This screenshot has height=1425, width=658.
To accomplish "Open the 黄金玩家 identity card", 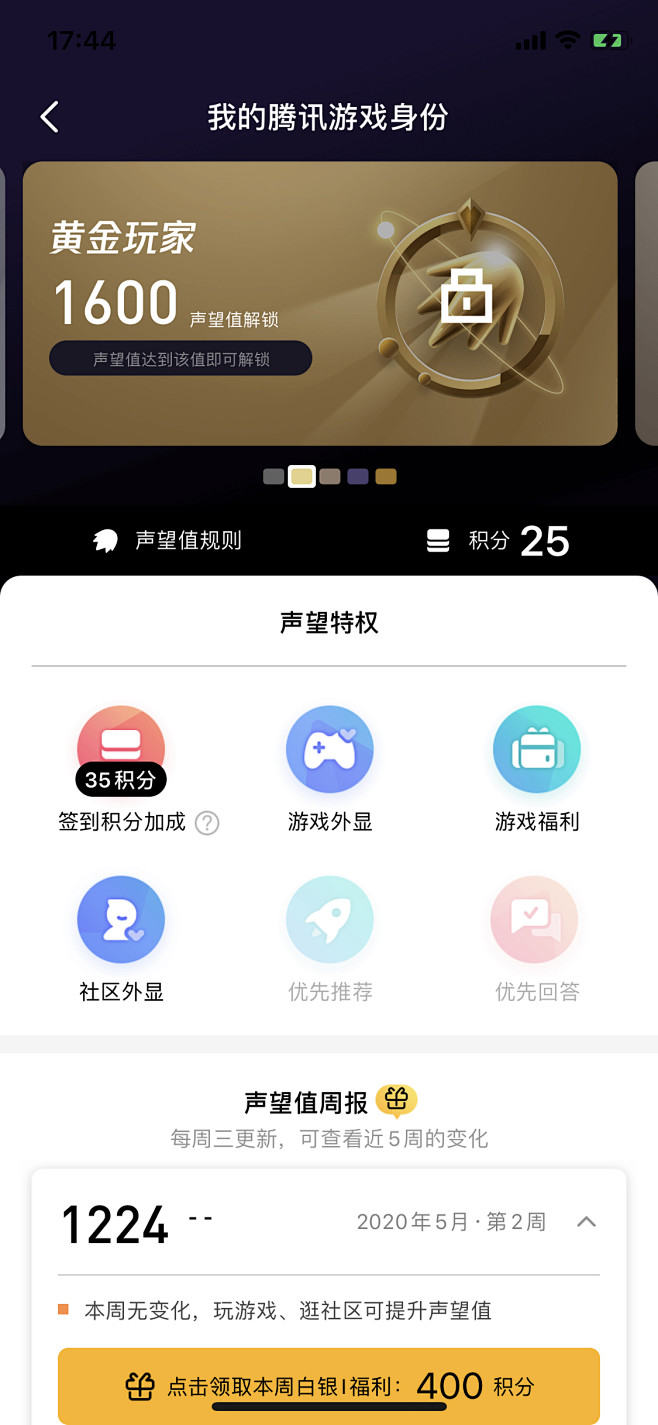I will [x=319, y=303].
